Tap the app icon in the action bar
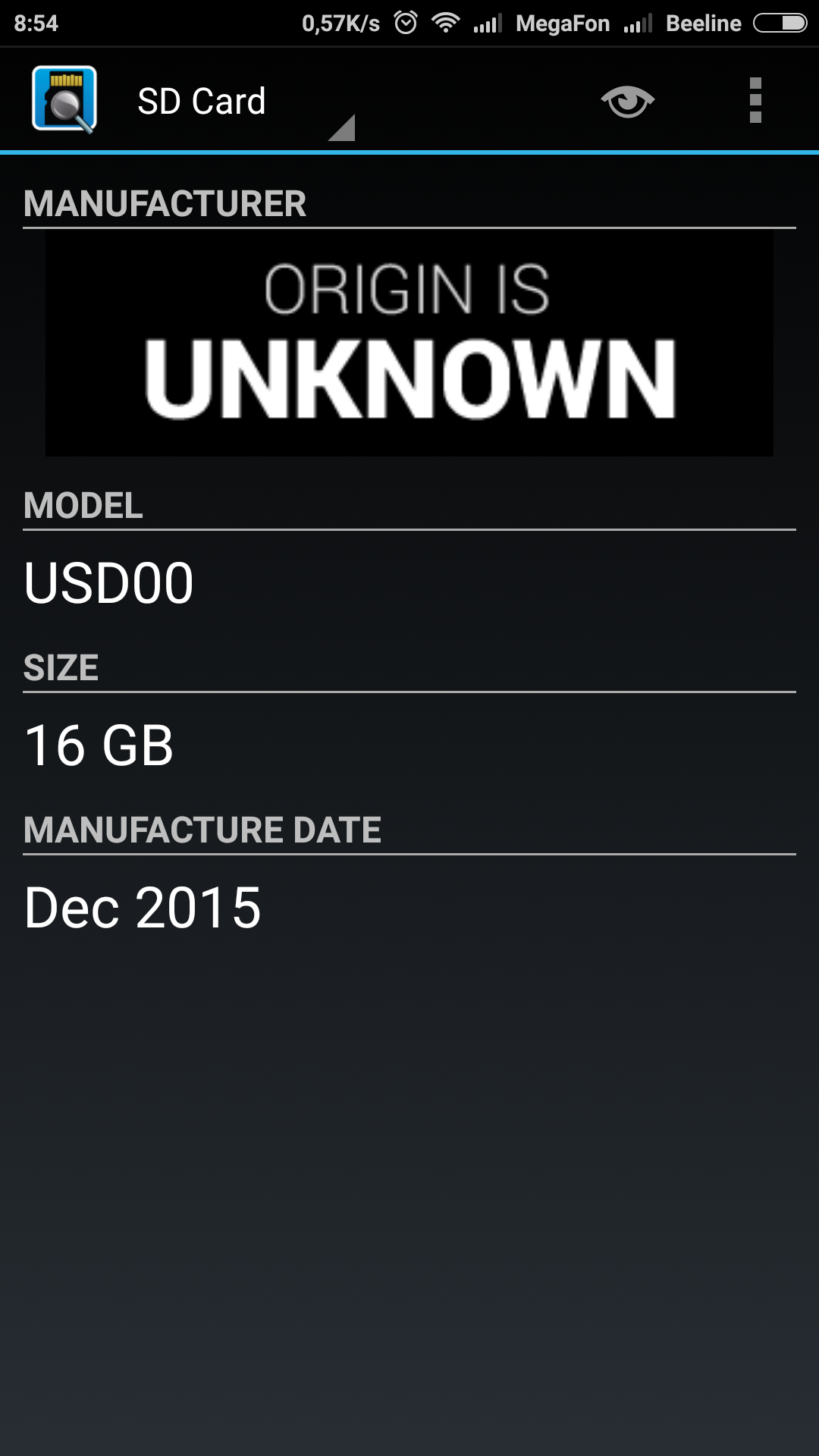Viewport: 819px width, 1456px height. pyautogui.click(x=64, y=99)
